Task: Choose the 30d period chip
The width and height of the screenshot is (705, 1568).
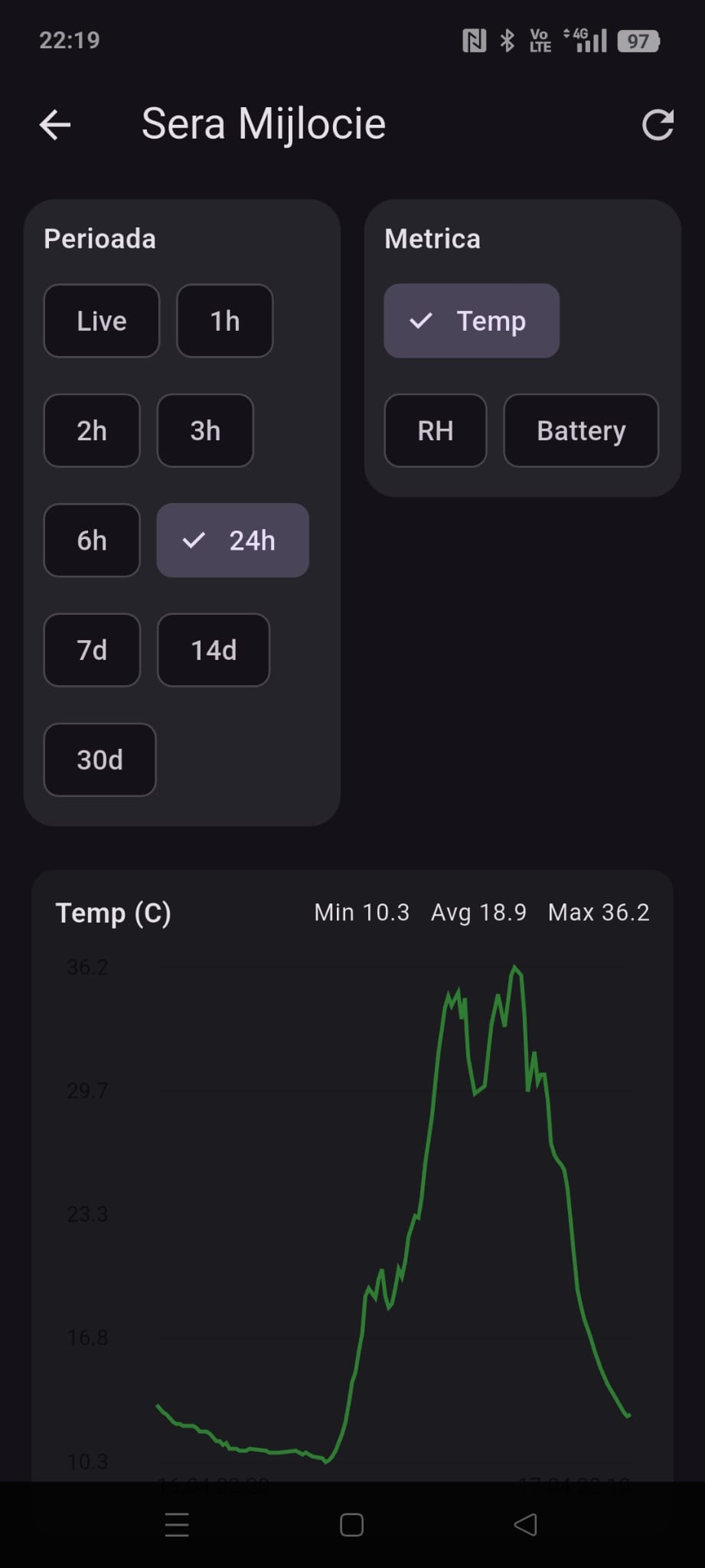Action: pos(100,759)
